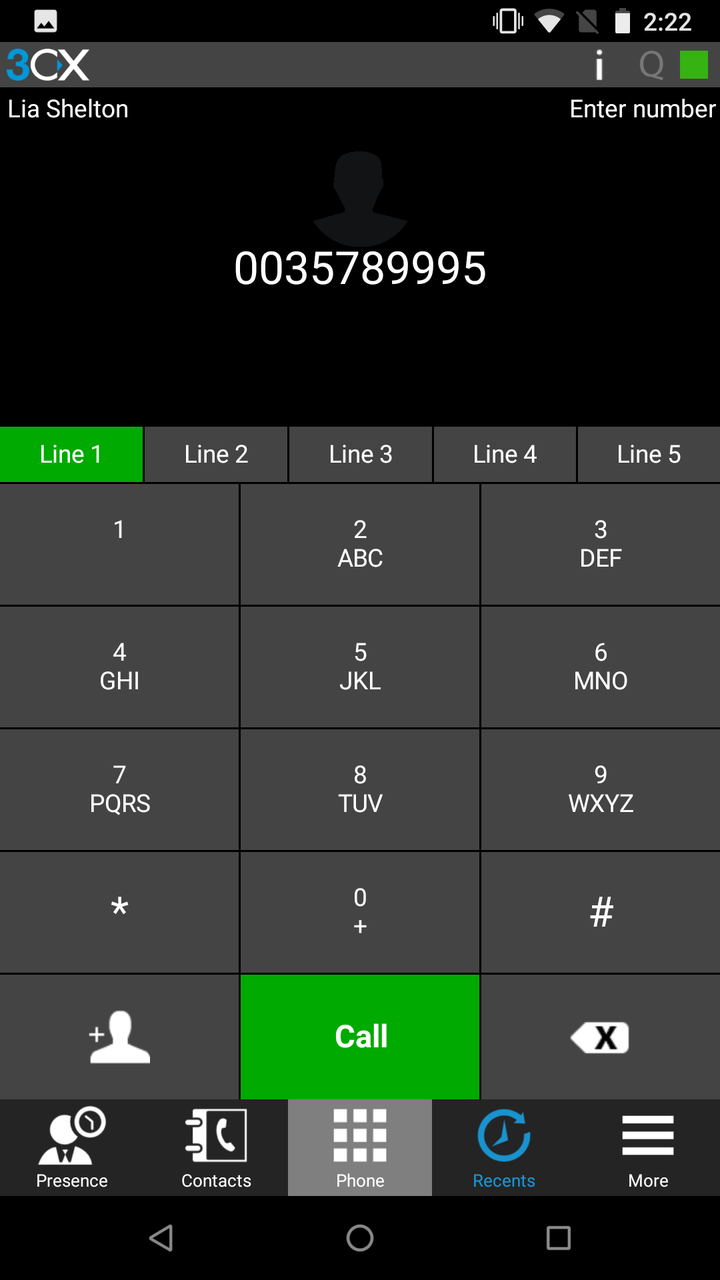This screenshot has width=720, height=1280.
Task: Go to the Contacts tab
Action: pos(216,1148)
